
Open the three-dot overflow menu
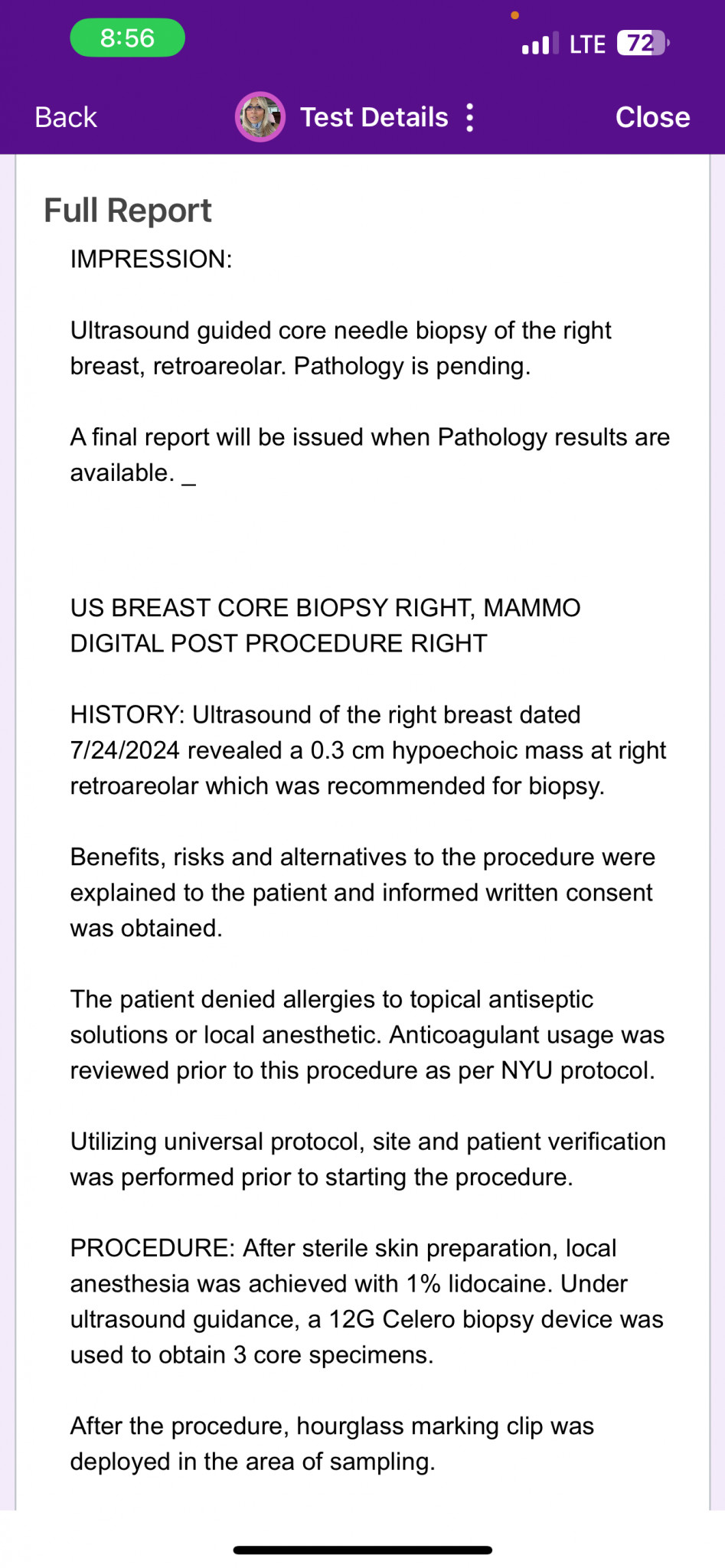470,117
